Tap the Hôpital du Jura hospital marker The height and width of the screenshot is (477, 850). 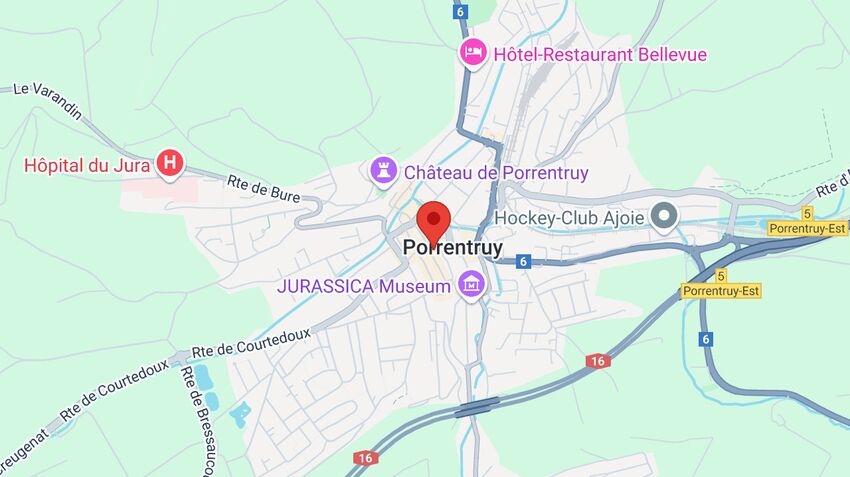(170, 162)
